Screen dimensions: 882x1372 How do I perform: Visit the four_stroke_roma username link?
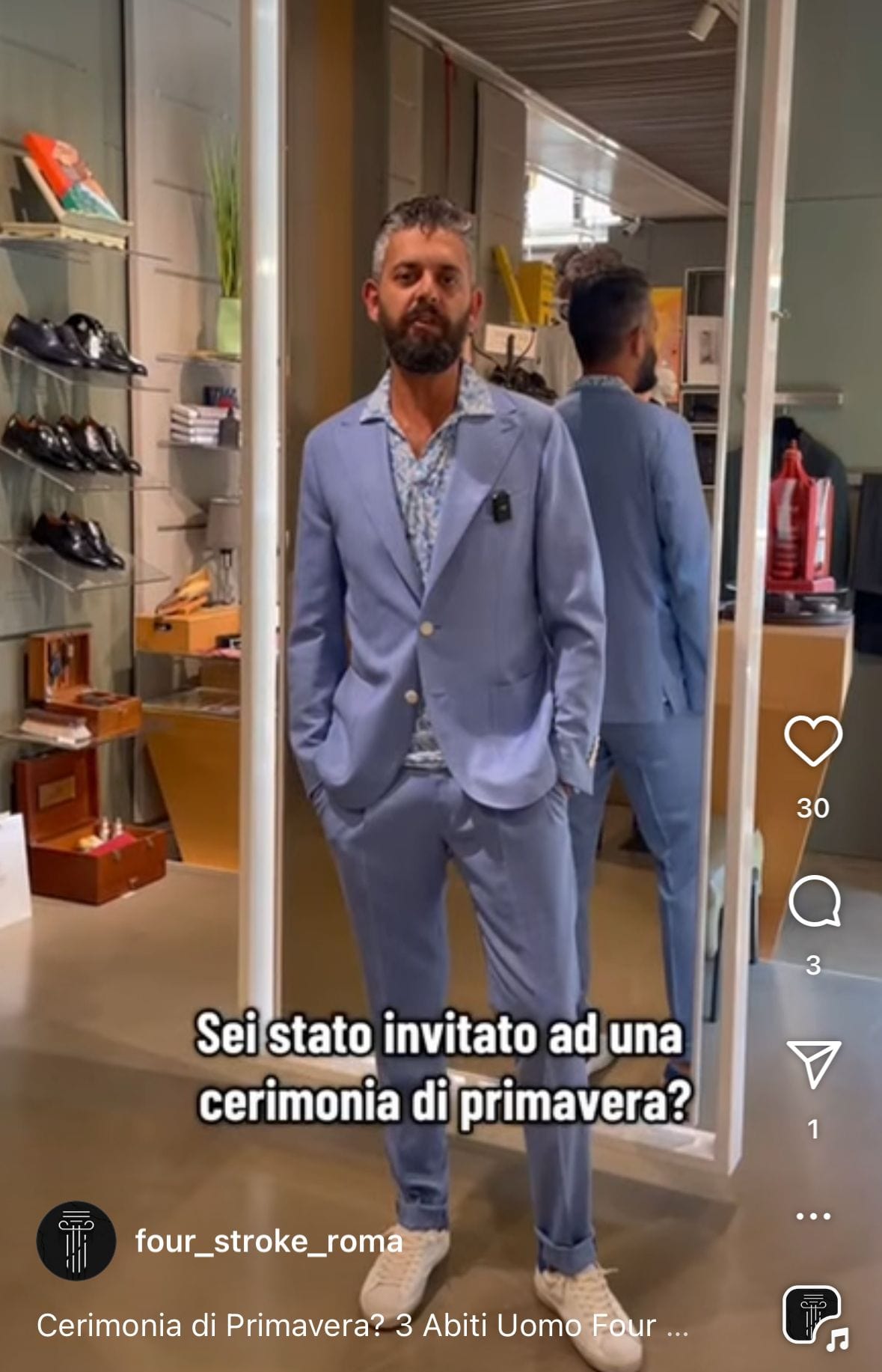269,1241
